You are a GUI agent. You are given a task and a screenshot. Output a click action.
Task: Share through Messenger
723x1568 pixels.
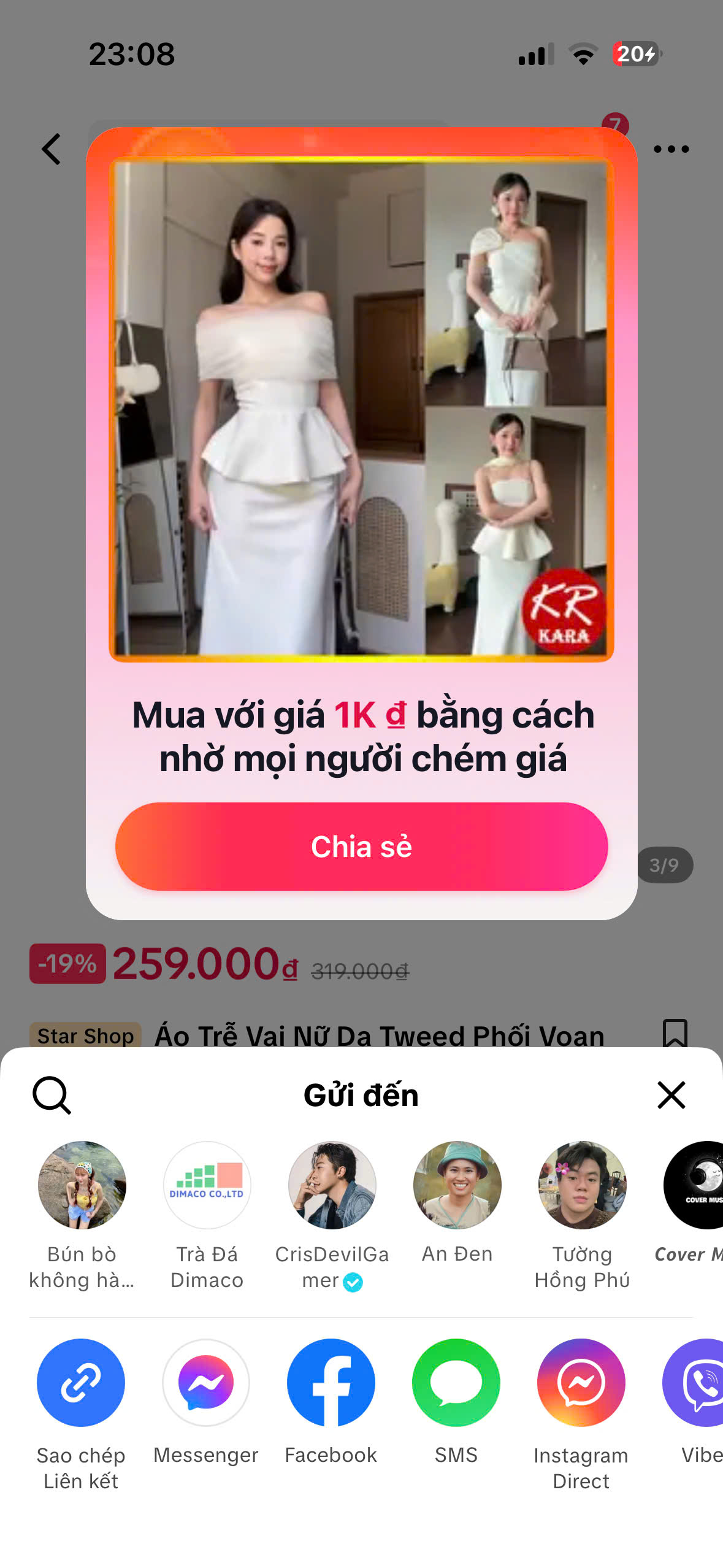pos(206,1383)
